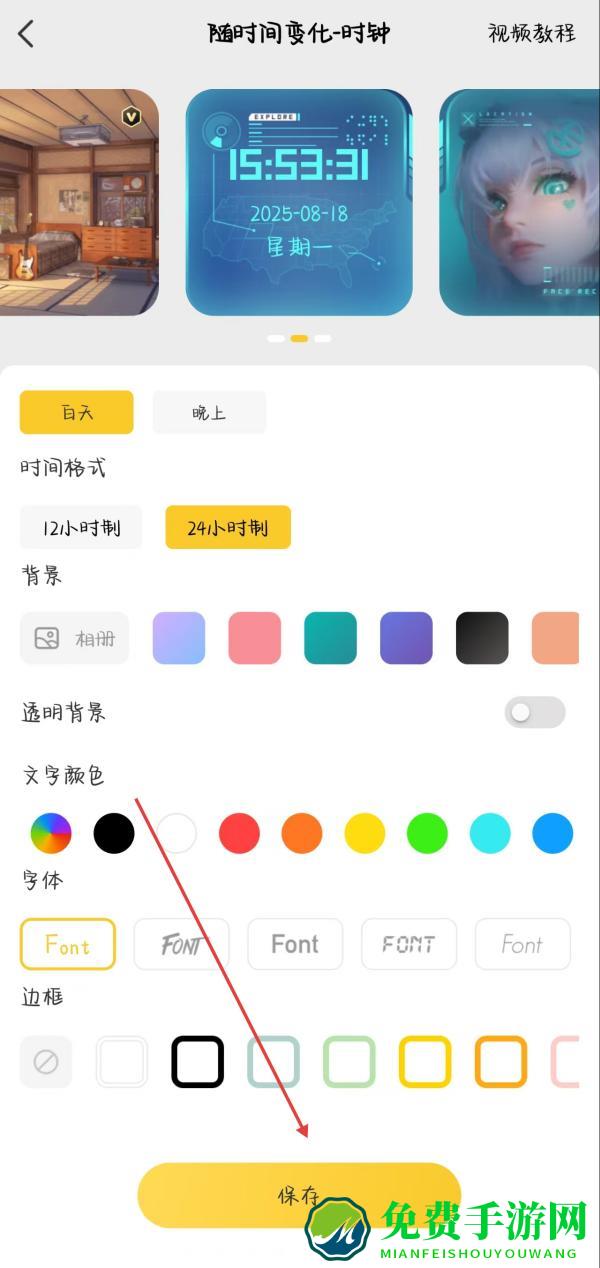Select the 12小时制 time format
Image resolution: width=600 pixels, height=1268 pixels.
point(81,527)
